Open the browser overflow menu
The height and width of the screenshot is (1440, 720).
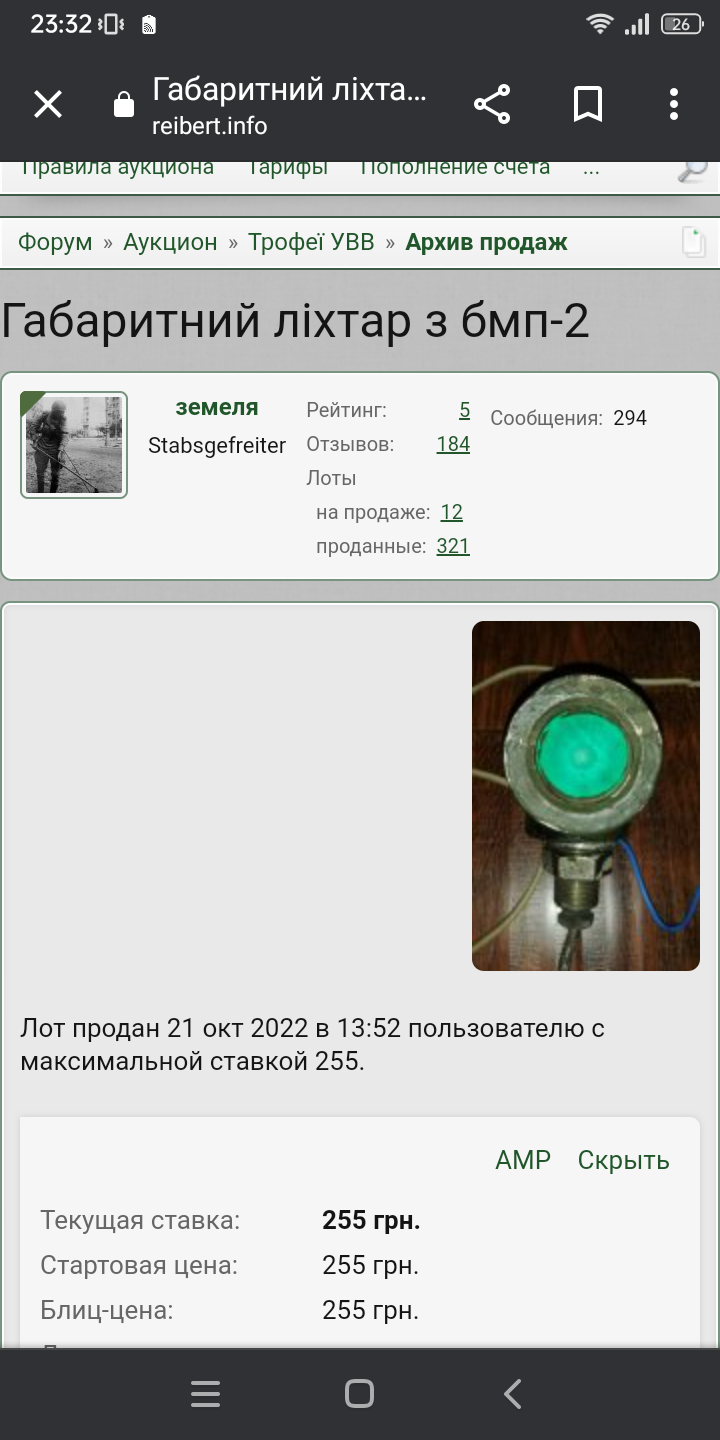pos(674,104)
